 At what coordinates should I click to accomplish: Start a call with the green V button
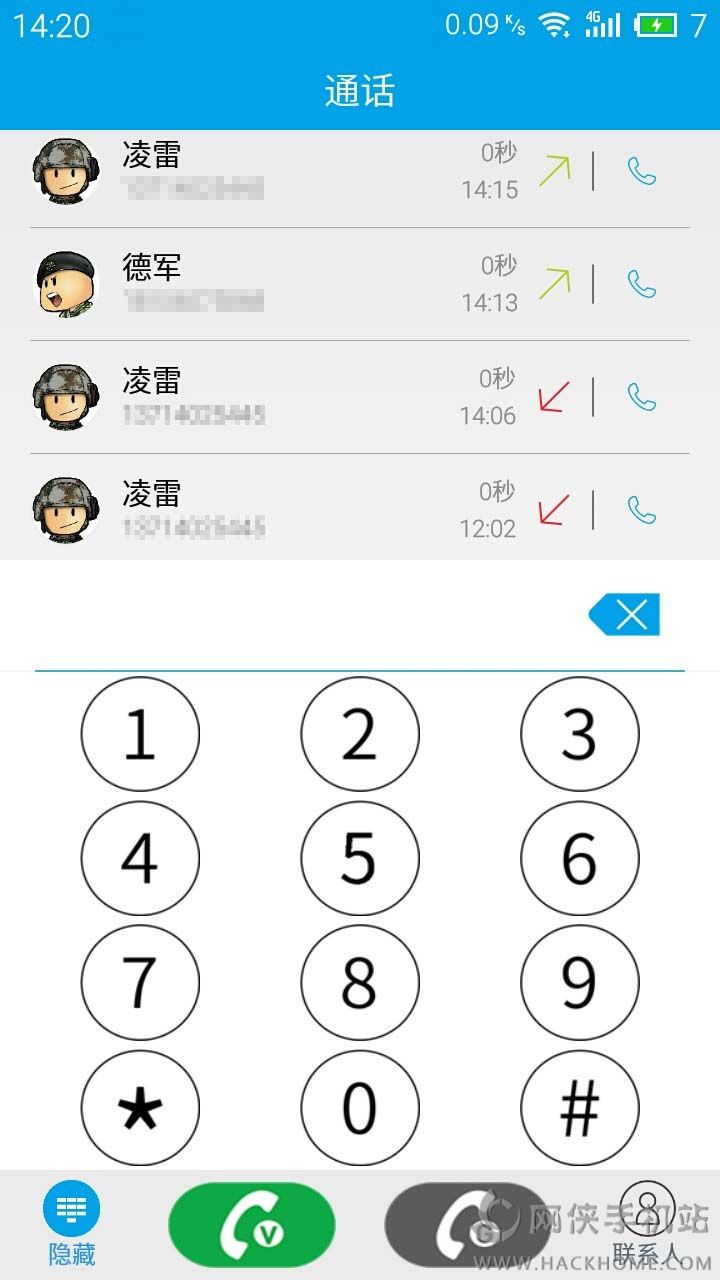[252, 1225]
